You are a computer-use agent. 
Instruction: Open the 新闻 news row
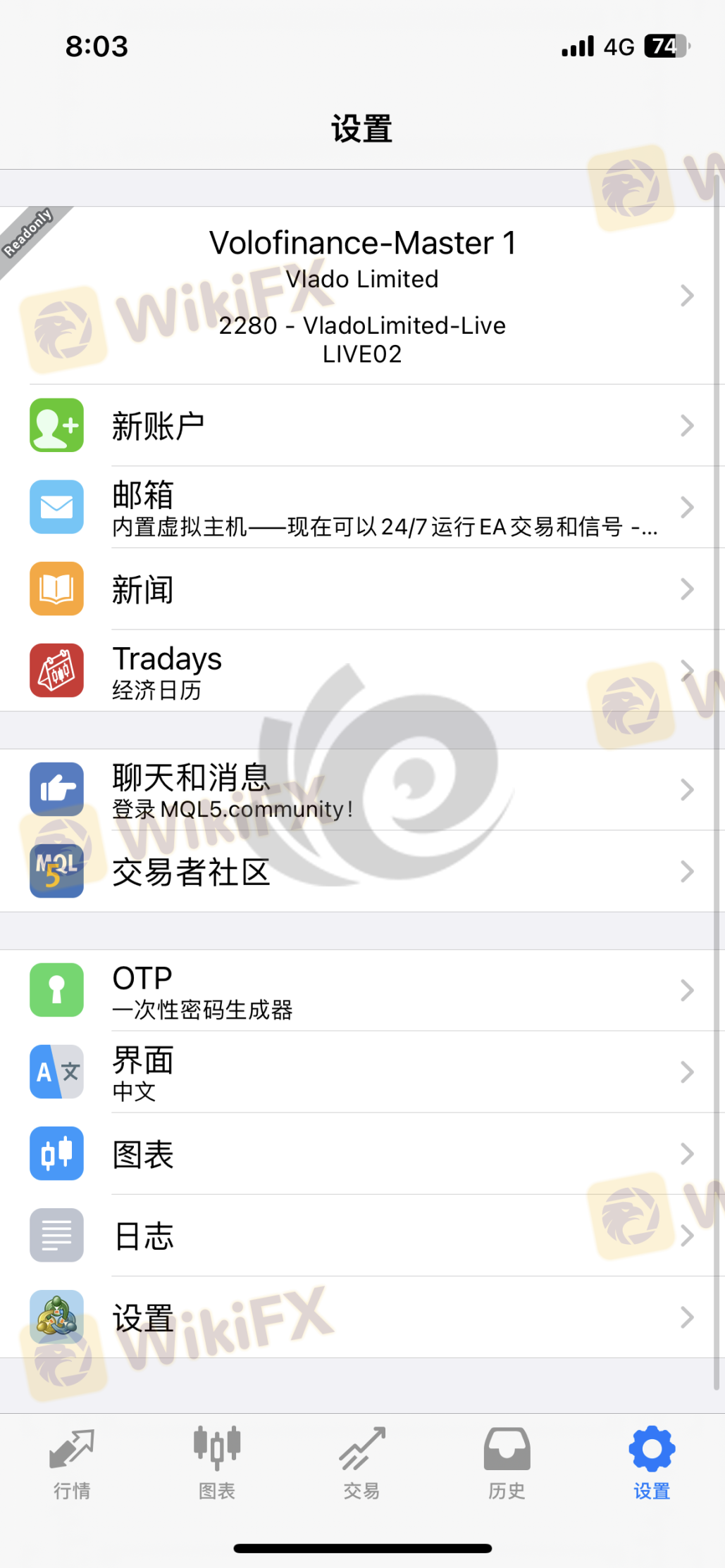coord(362,589)
